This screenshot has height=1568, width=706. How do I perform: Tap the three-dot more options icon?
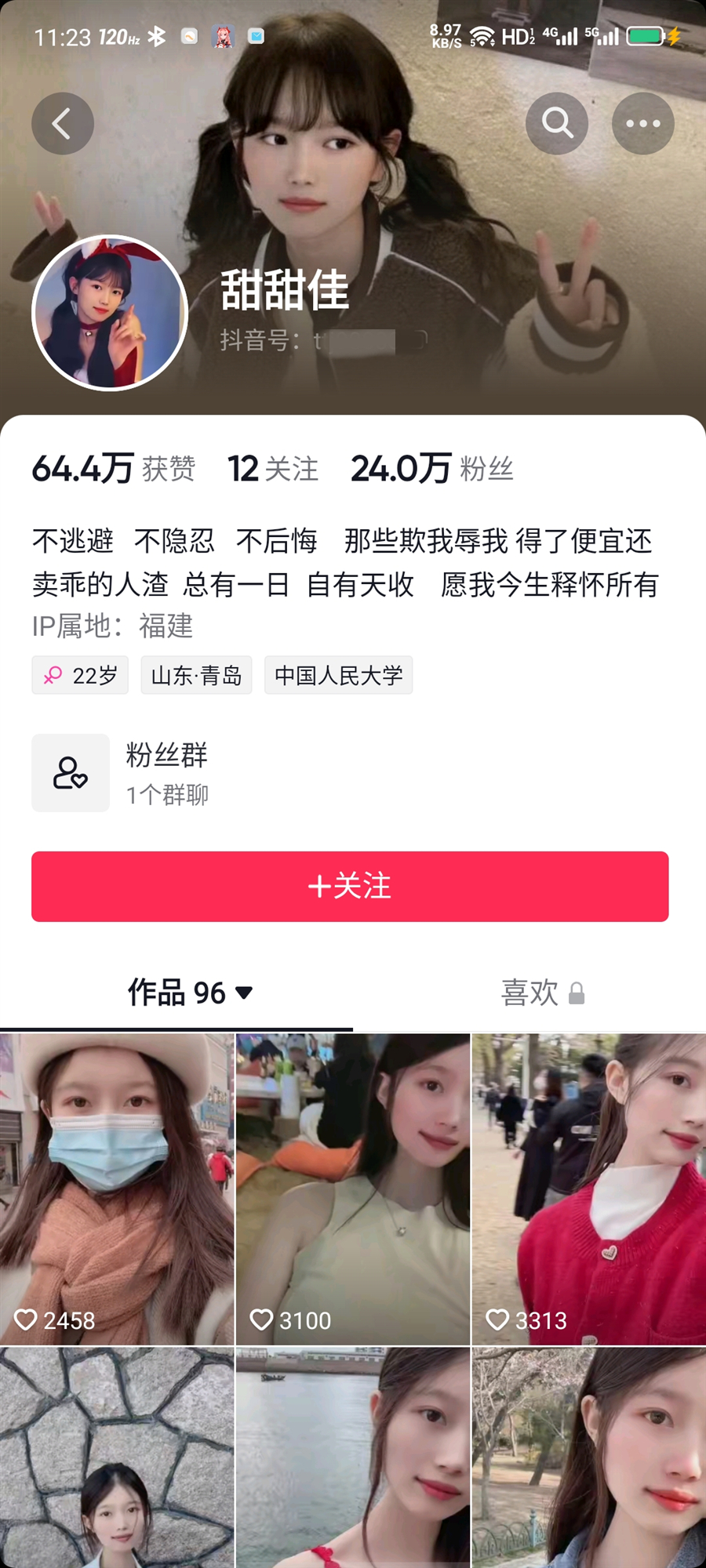643,123
